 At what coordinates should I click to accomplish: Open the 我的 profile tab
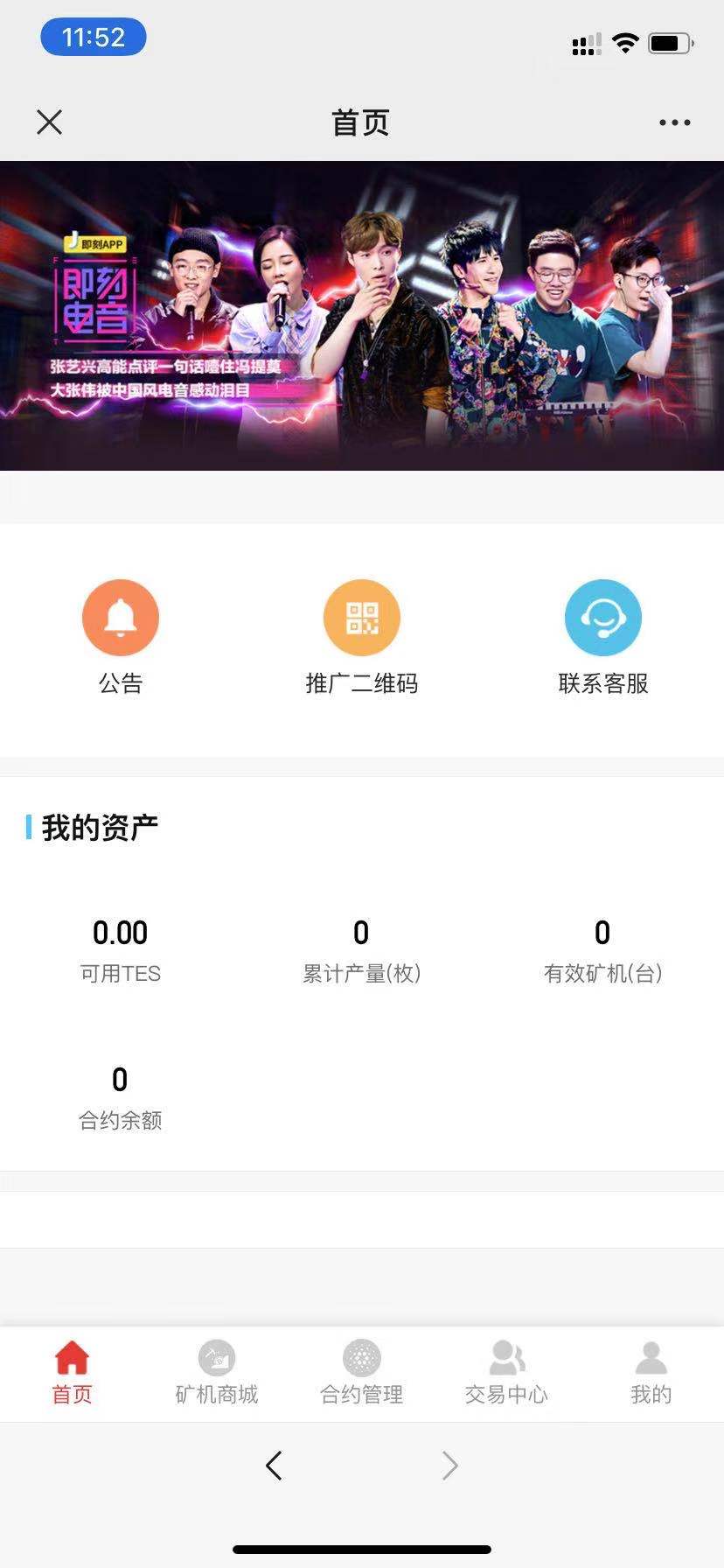click(651, 1372)
